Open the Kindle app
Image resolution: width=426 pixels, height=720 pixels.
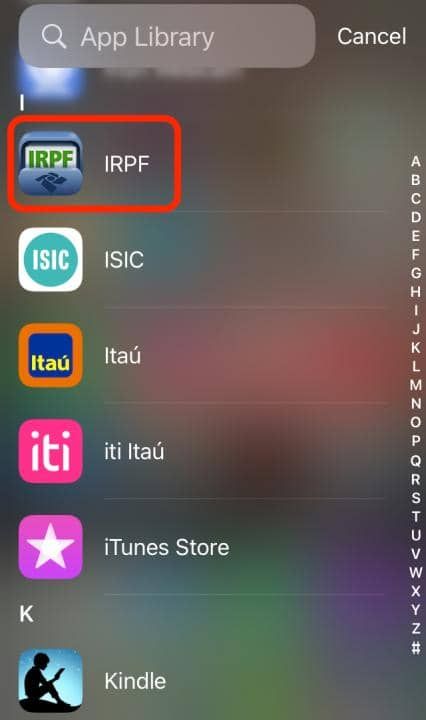click(50, 681)
